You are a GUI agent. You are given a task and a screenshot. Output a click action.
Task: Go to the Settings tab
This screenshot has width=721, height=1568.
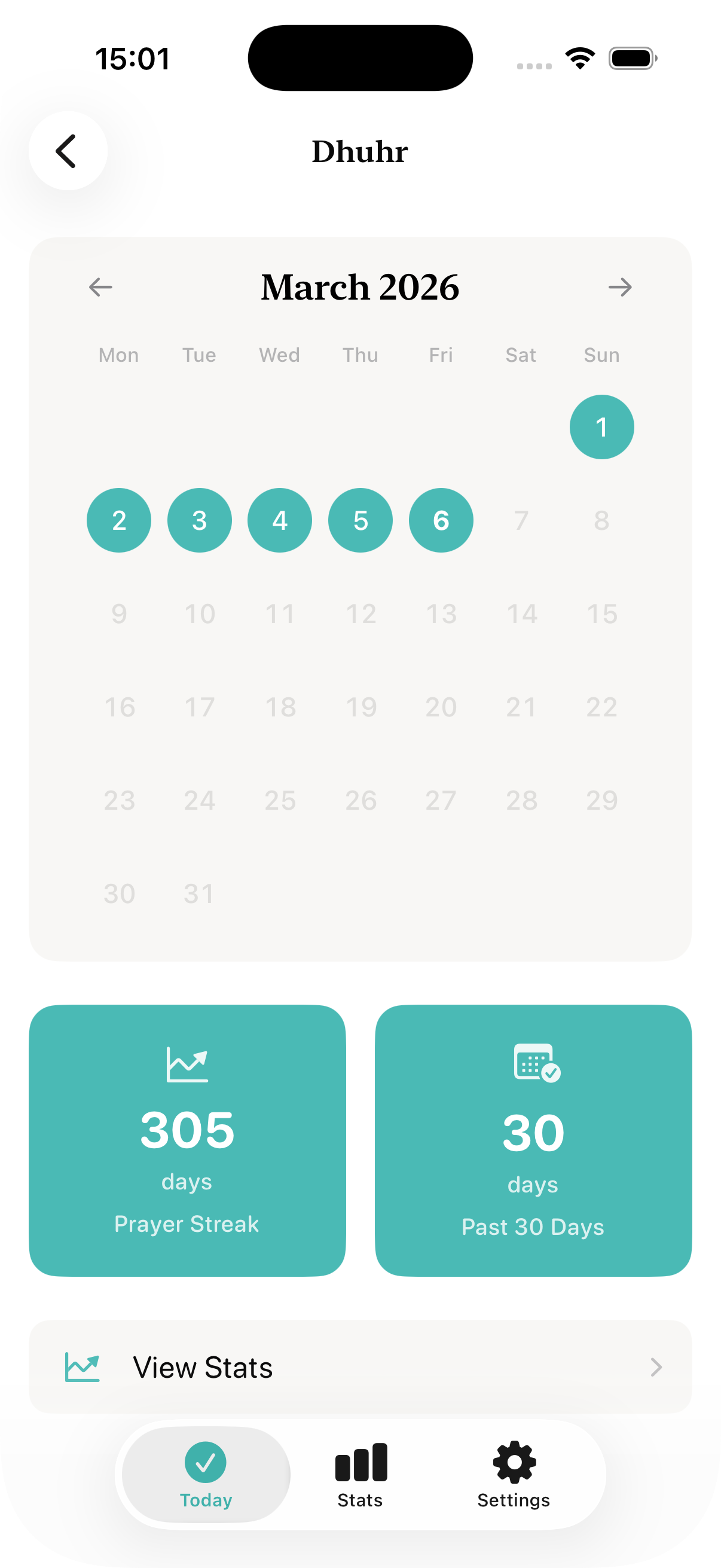[514, 1474]
